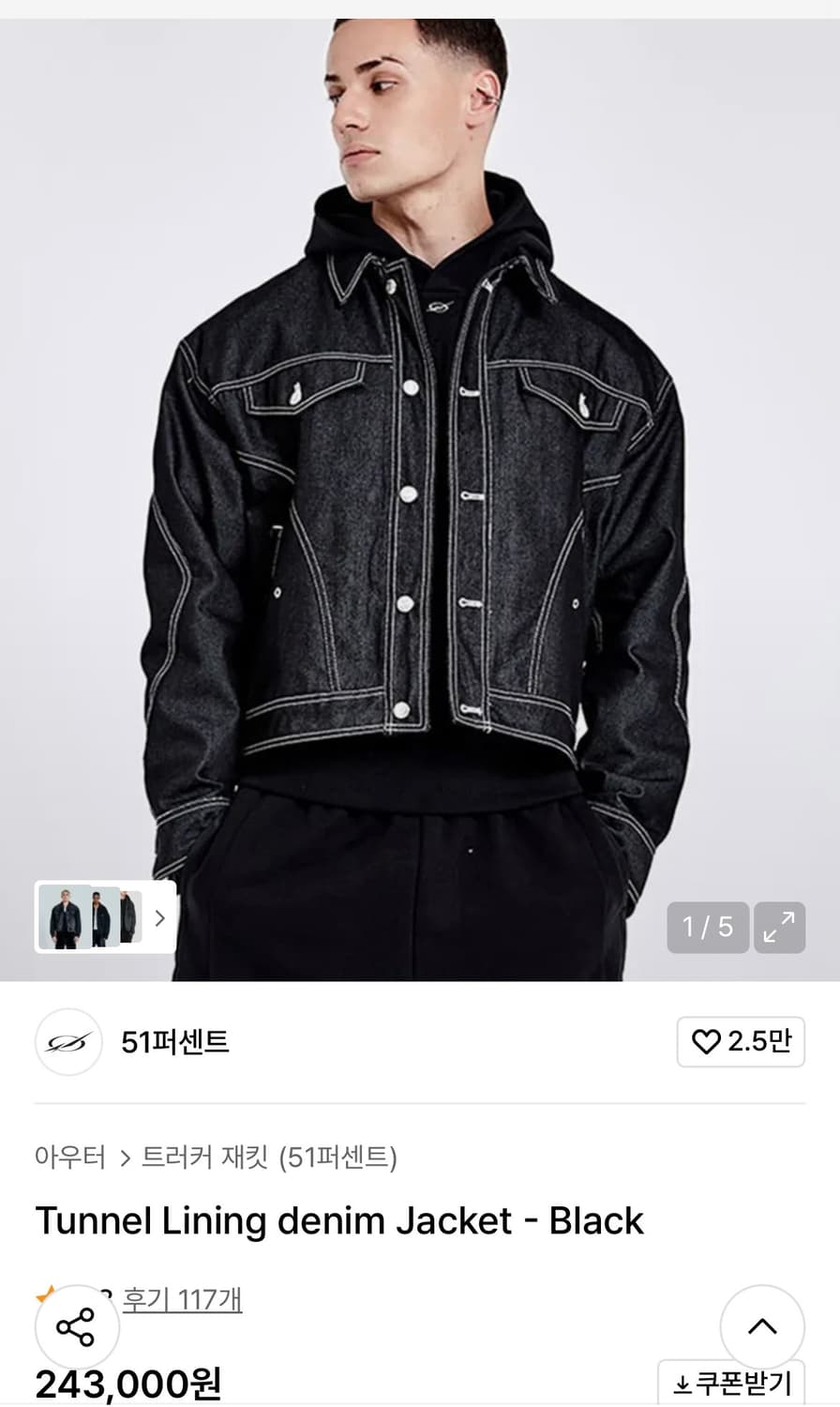Tap the 1/5 image counter
Viewport: 840px width, 1407px height.
point(708,927)
